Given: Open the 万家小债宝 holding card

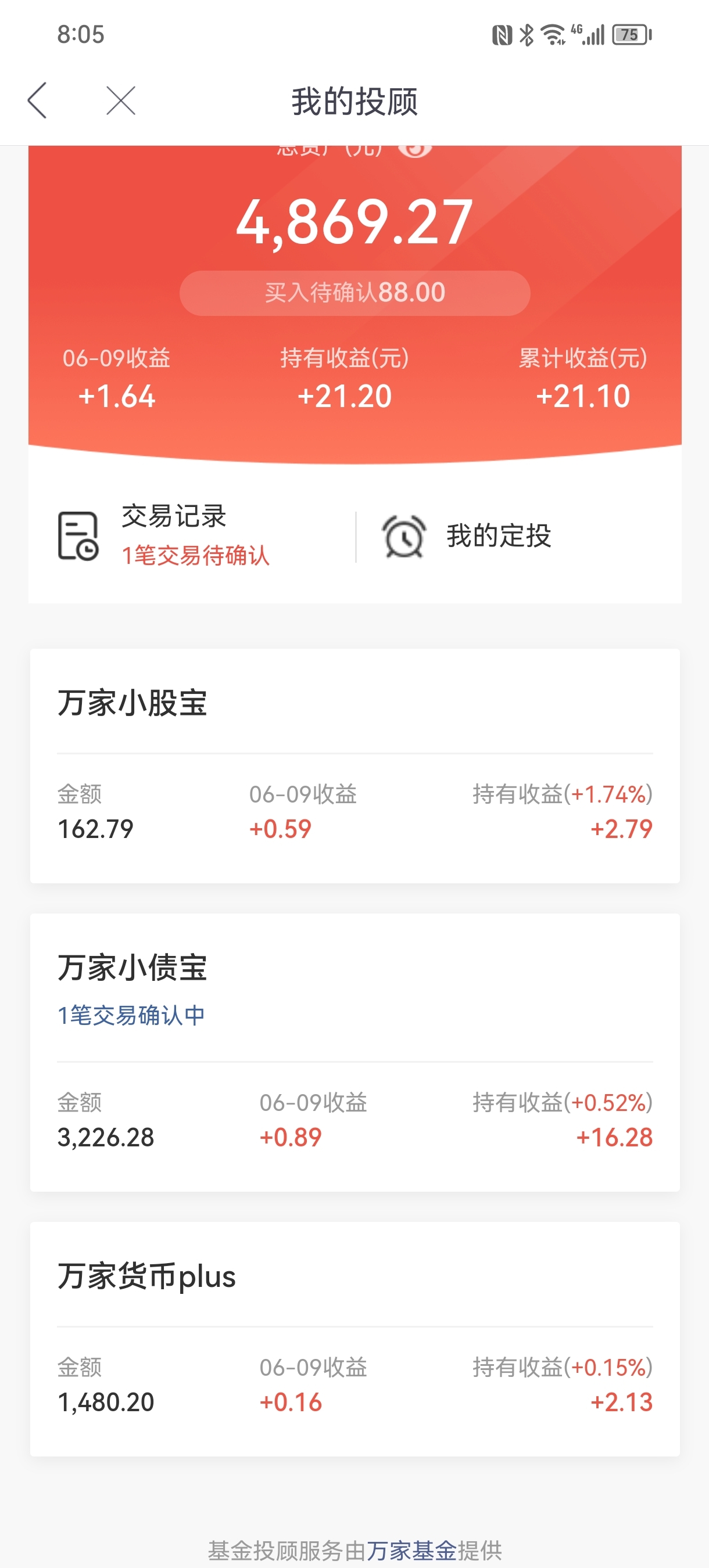Looking at the screenshot, I should tap(354, 1052).
